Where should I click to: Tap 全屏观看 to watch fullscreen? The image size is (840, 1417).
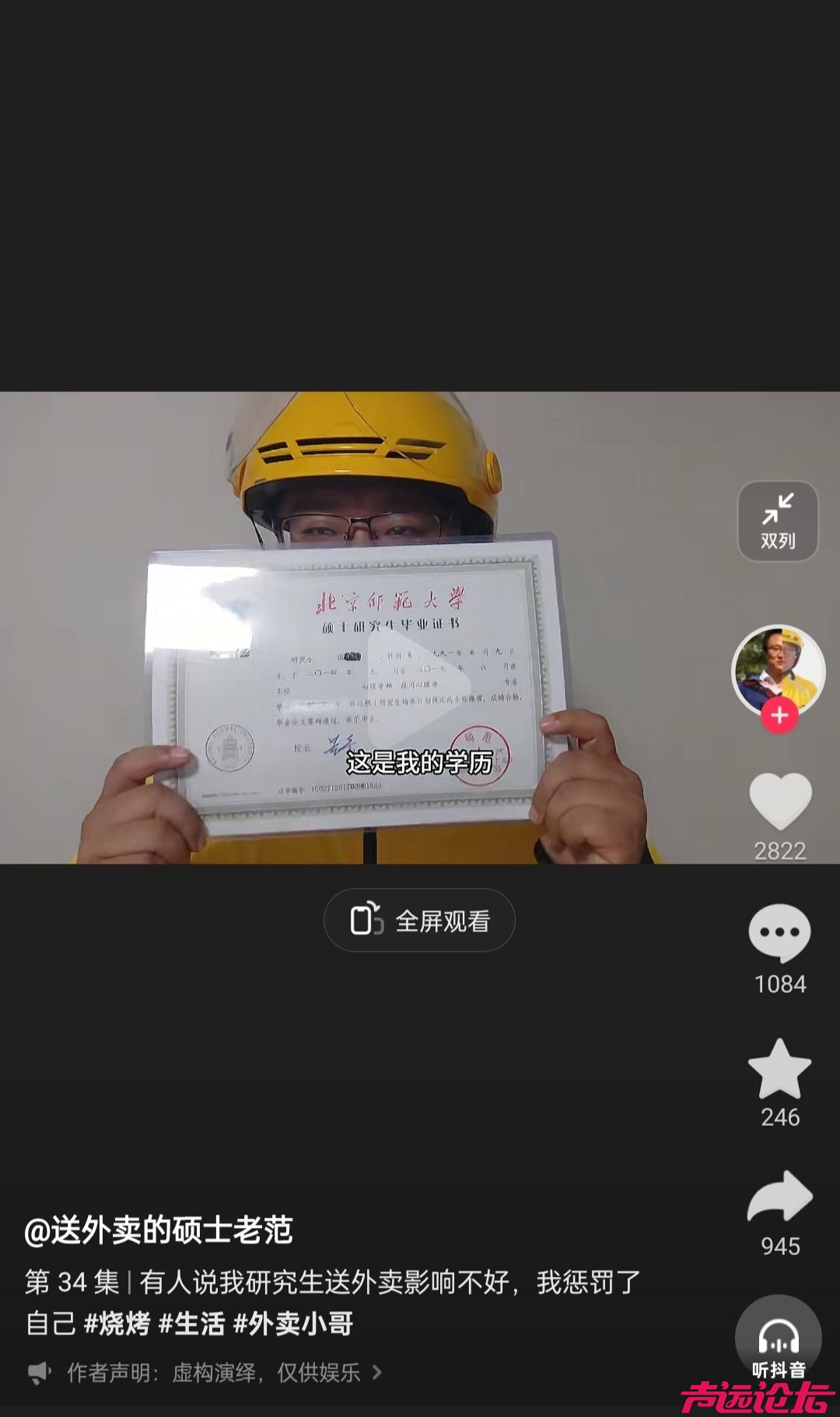(x=419, y=921)
